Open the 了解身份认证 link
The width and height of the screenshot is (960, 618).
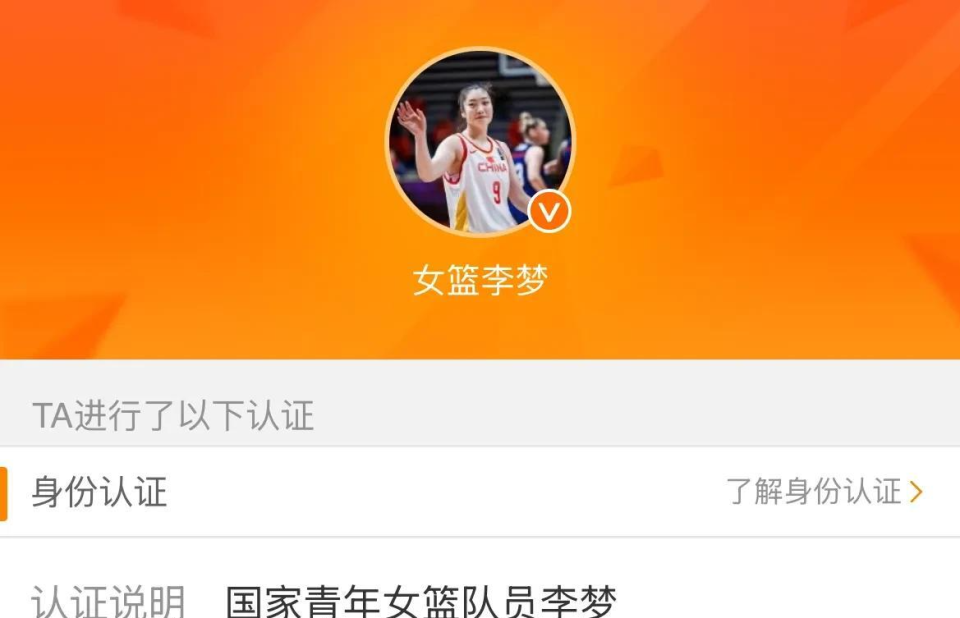(823, 492)
